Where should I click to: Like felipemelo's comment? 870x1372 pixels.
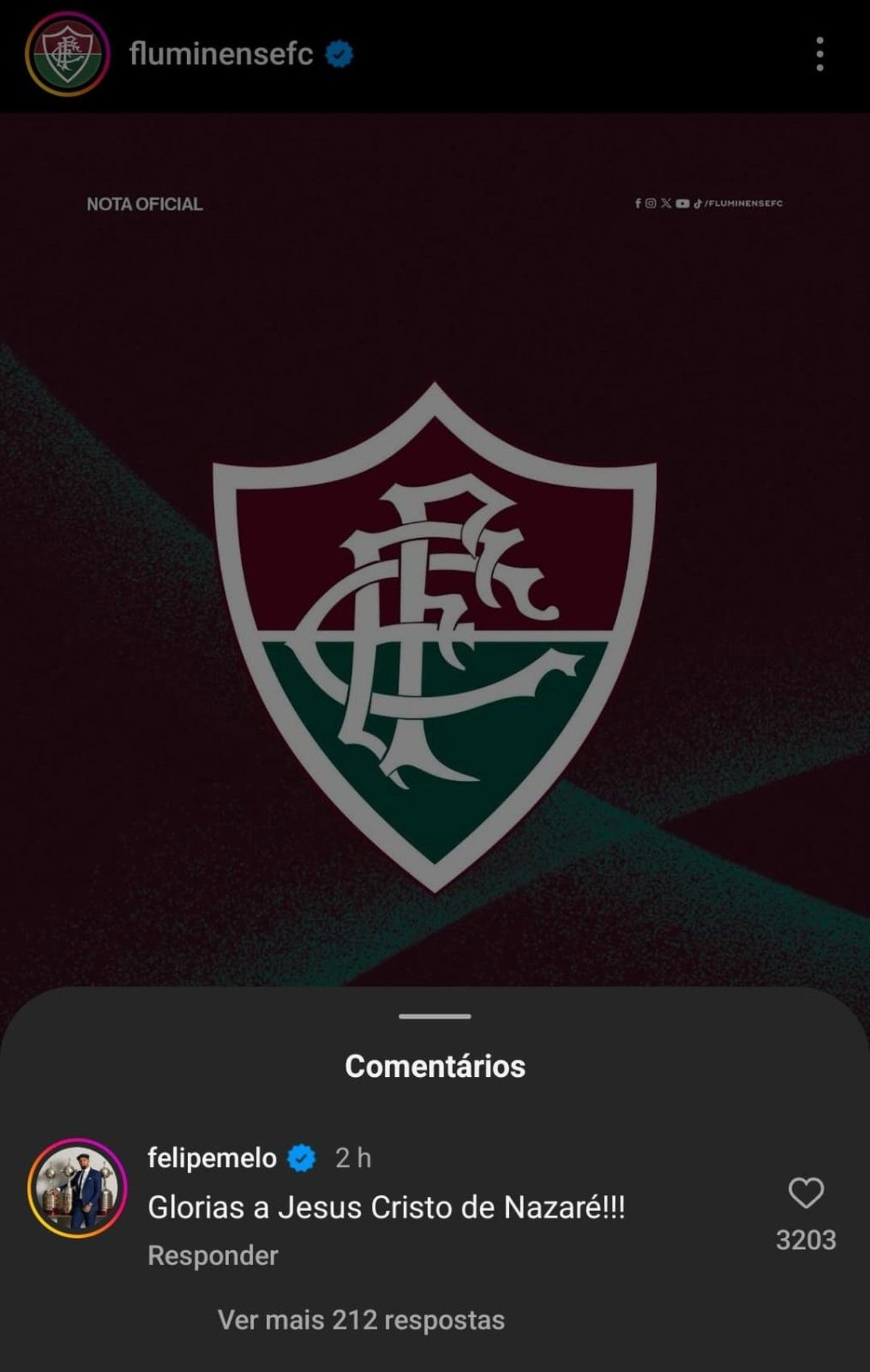point(805,1193)
